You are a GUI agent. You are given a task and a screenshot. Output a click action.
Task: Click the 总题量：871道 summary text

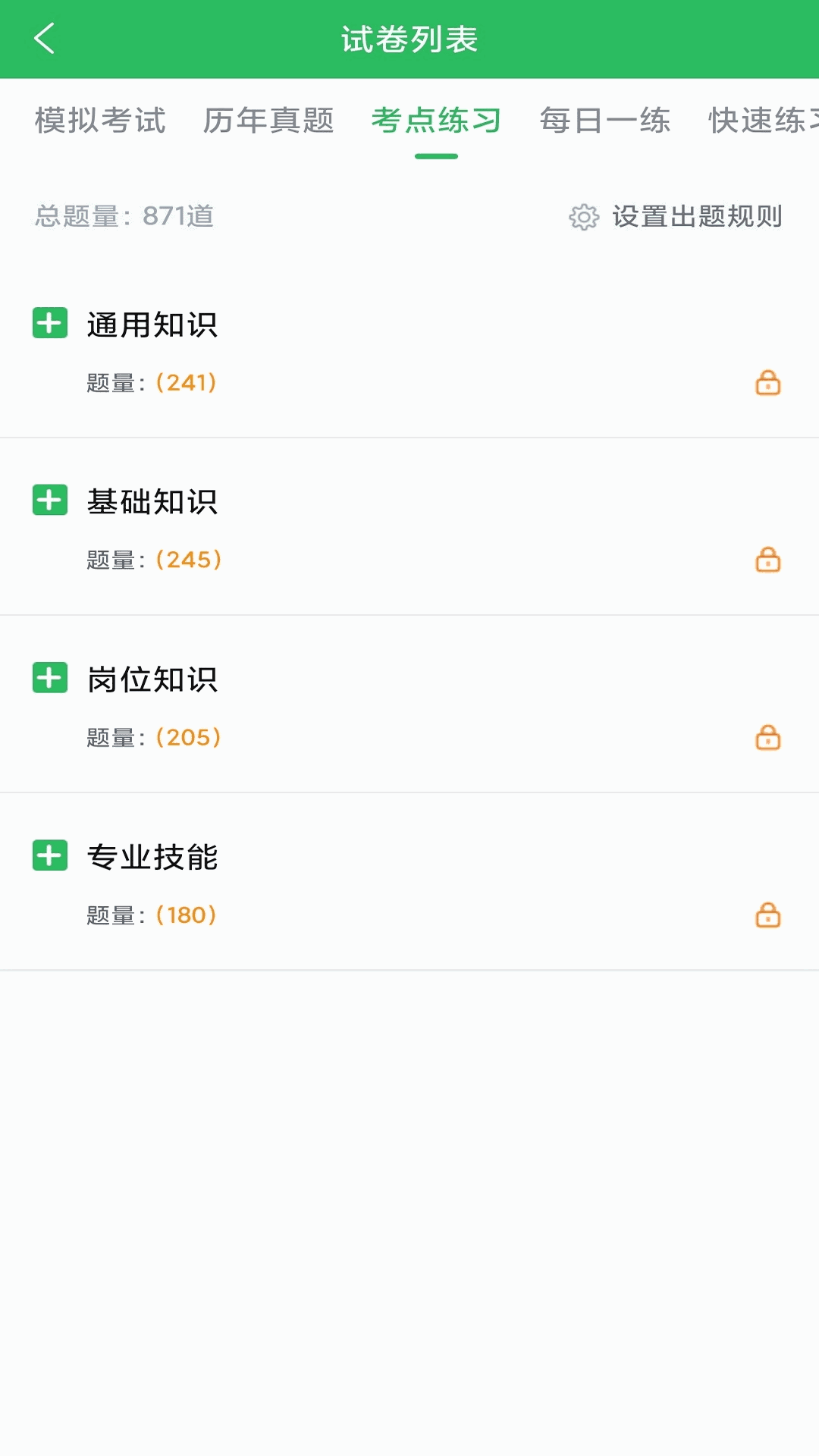pyautogui.click(x=123, y=215)
